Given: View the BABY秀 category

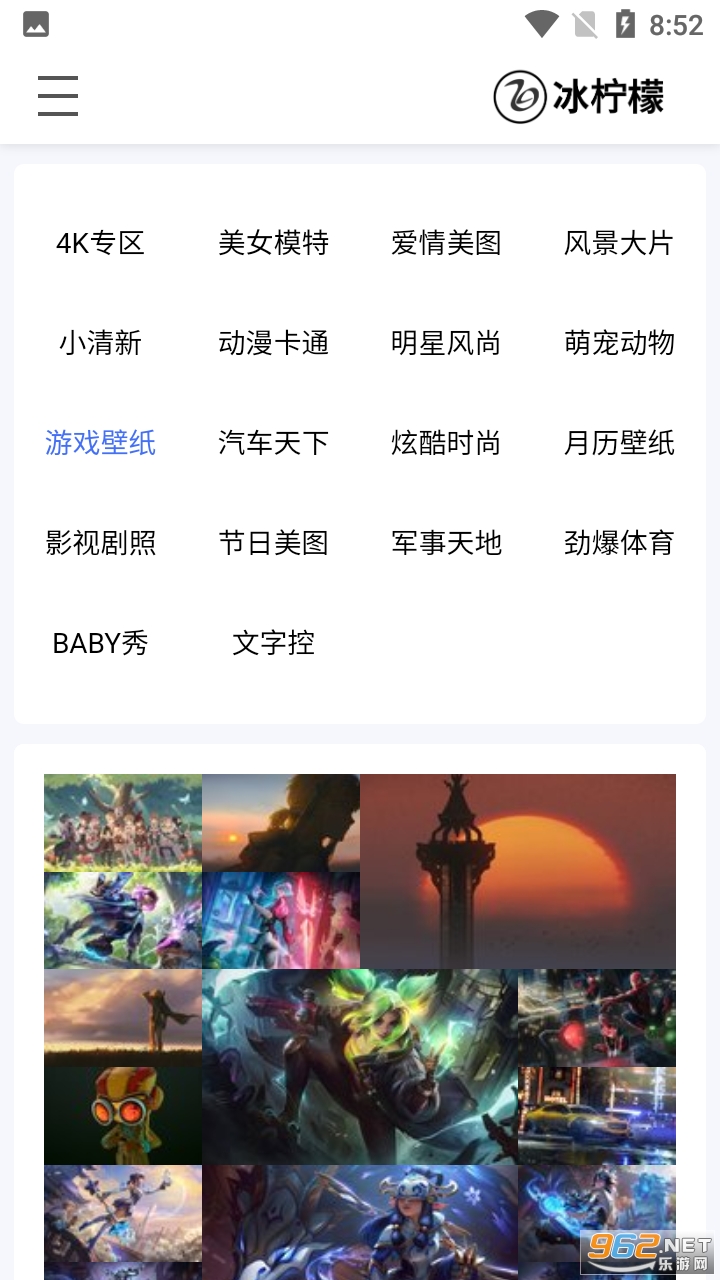Looking at the screenshot, I should [101, 643].
